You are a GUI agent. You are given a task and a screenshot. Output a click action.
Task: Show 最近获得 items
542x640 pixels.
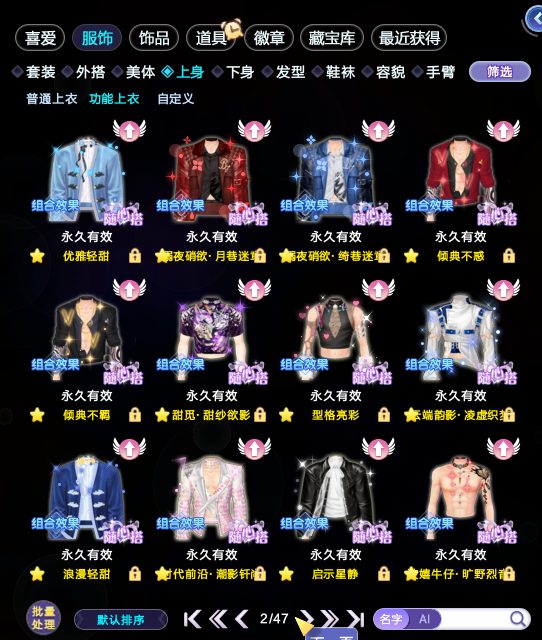pos(409,38)
